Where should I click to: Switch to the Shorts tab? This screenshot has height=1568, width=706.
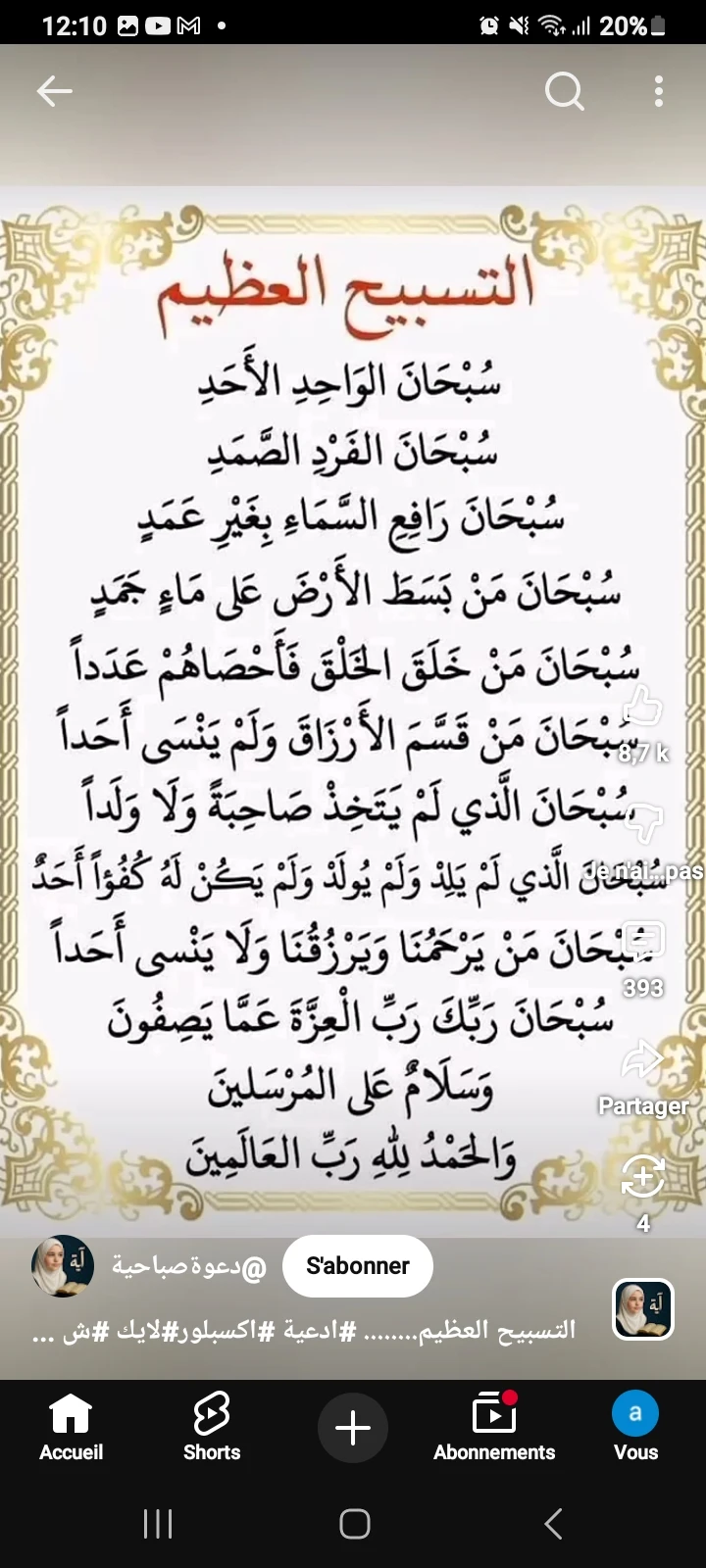212,1428
